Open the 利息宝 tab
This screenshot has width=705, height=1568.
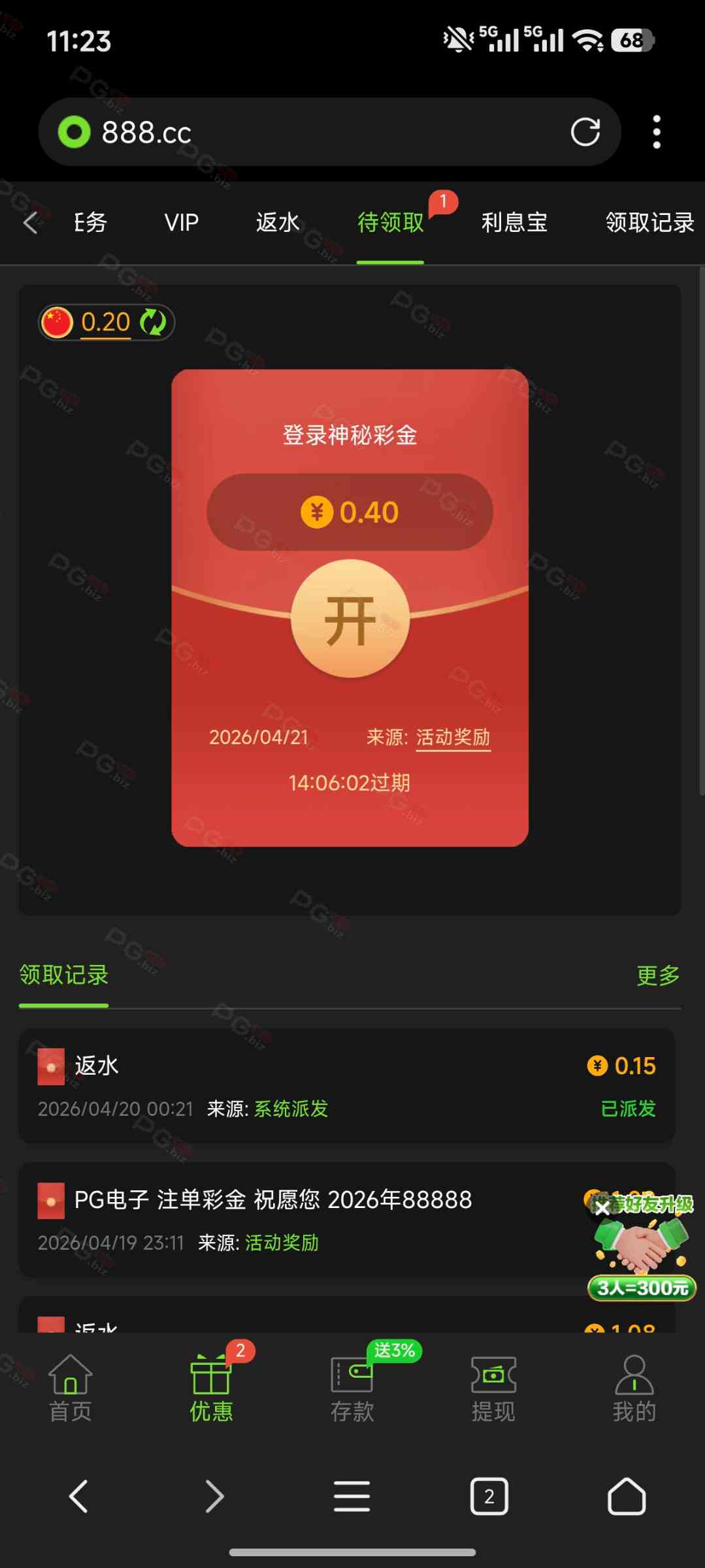tap(514, 223)
